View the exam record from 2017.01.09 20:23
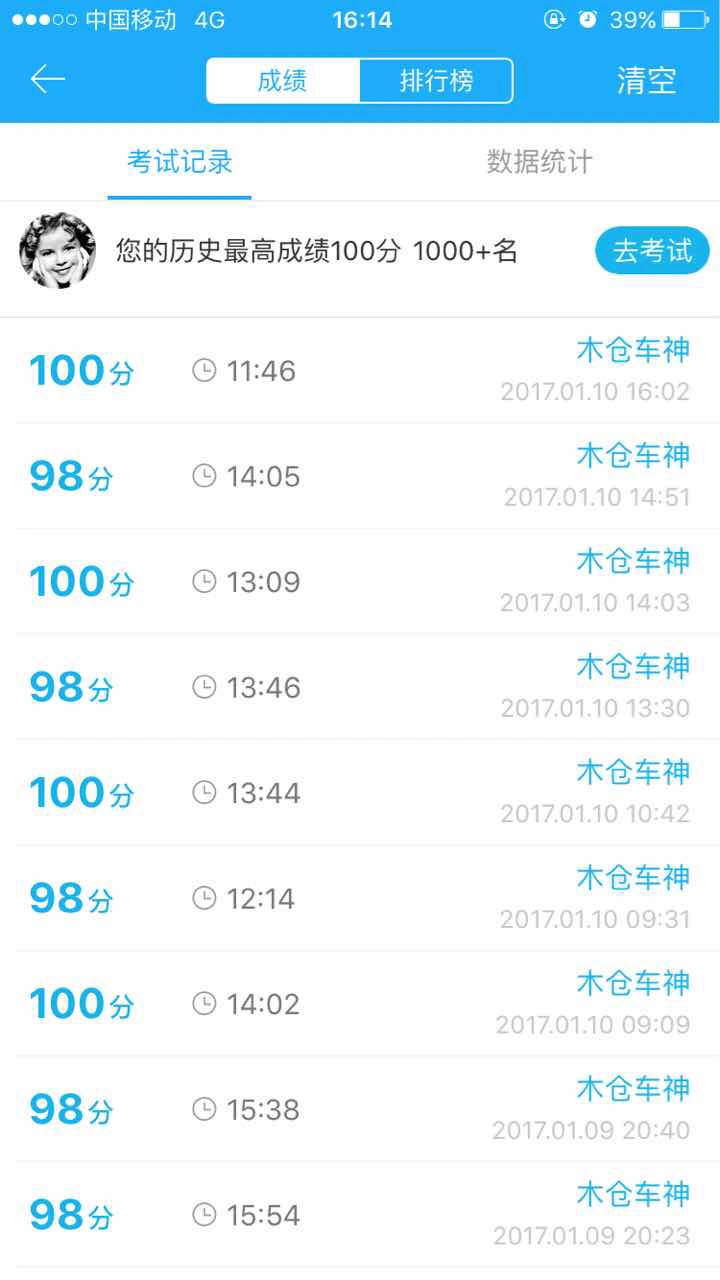This screenshot has height=1280, width=720. [360, 1215]
